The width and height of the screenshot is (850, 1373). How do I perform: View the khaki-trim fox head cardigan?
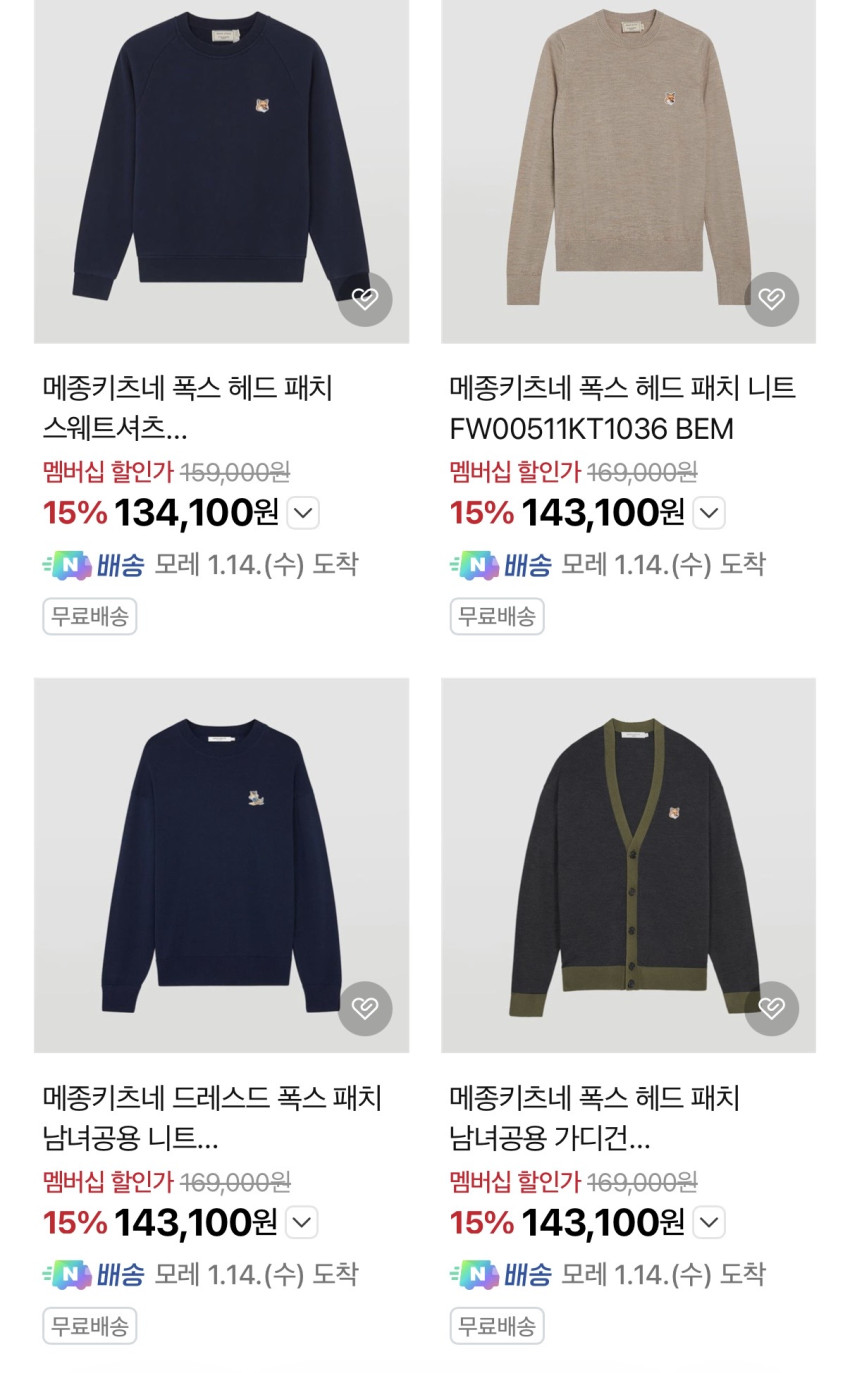pyautogui.click(x=628, y=865)
